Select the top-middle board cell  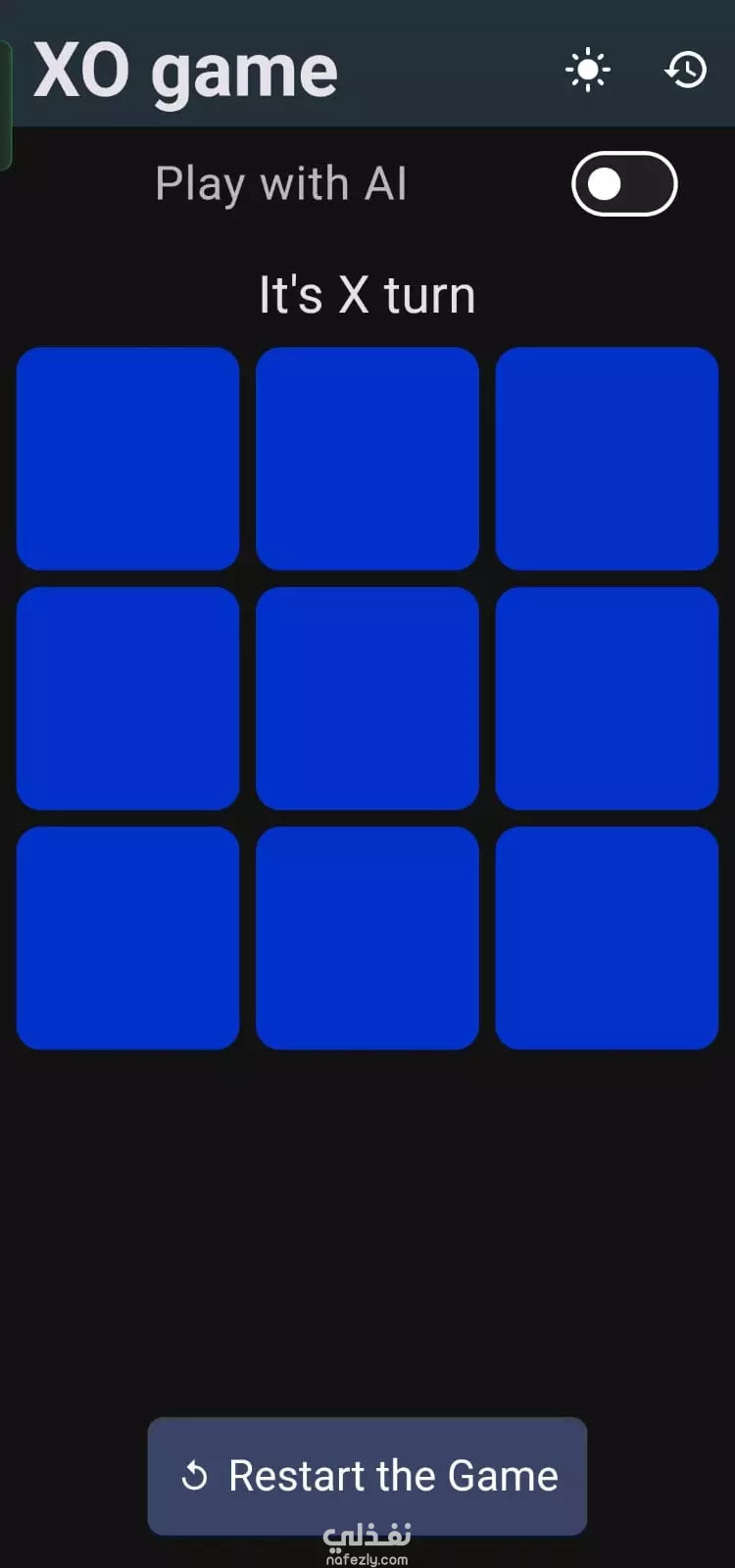point(367,459)
